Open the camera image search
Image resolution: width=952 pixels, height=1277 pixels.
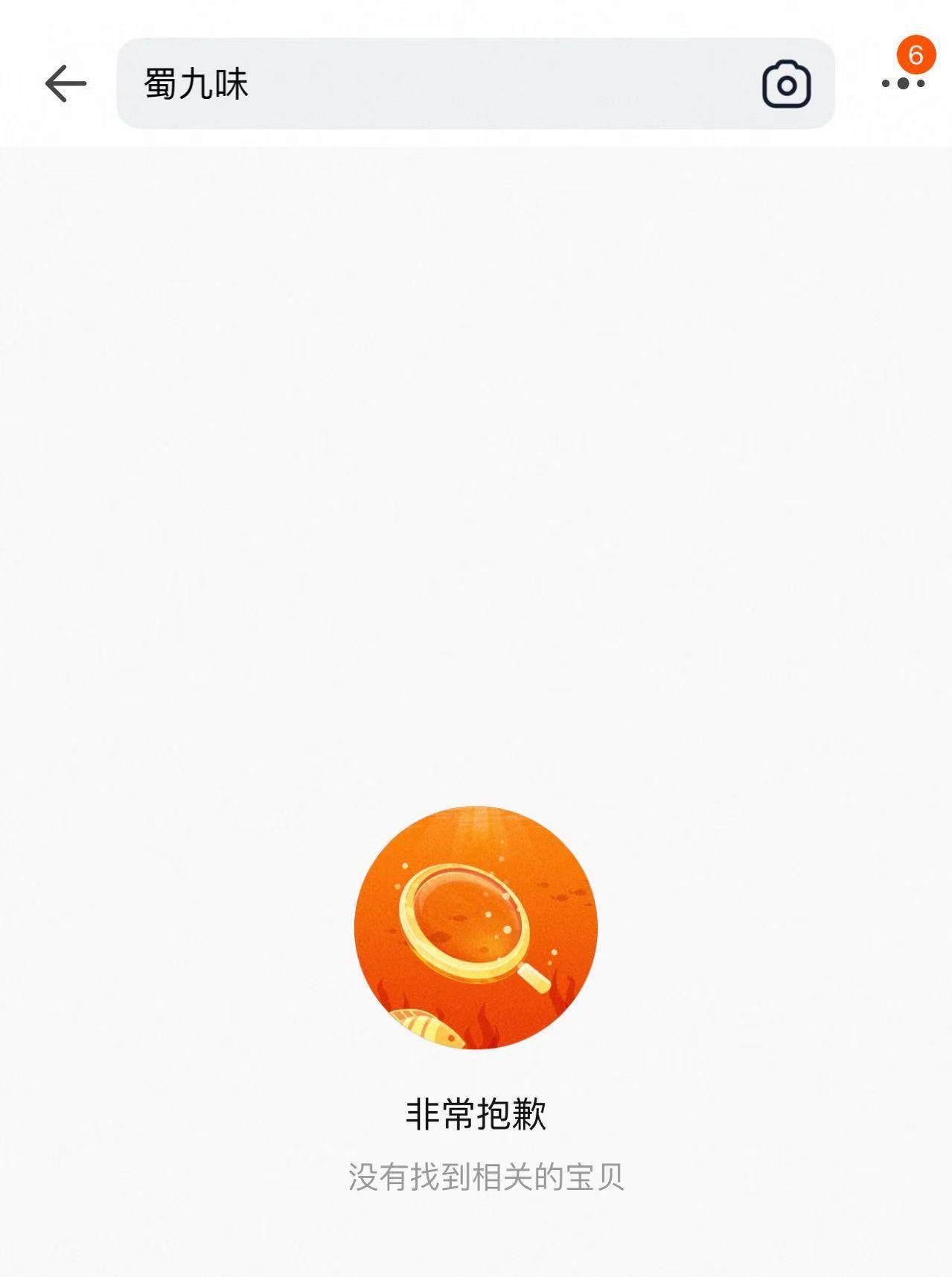coord(786,84)
